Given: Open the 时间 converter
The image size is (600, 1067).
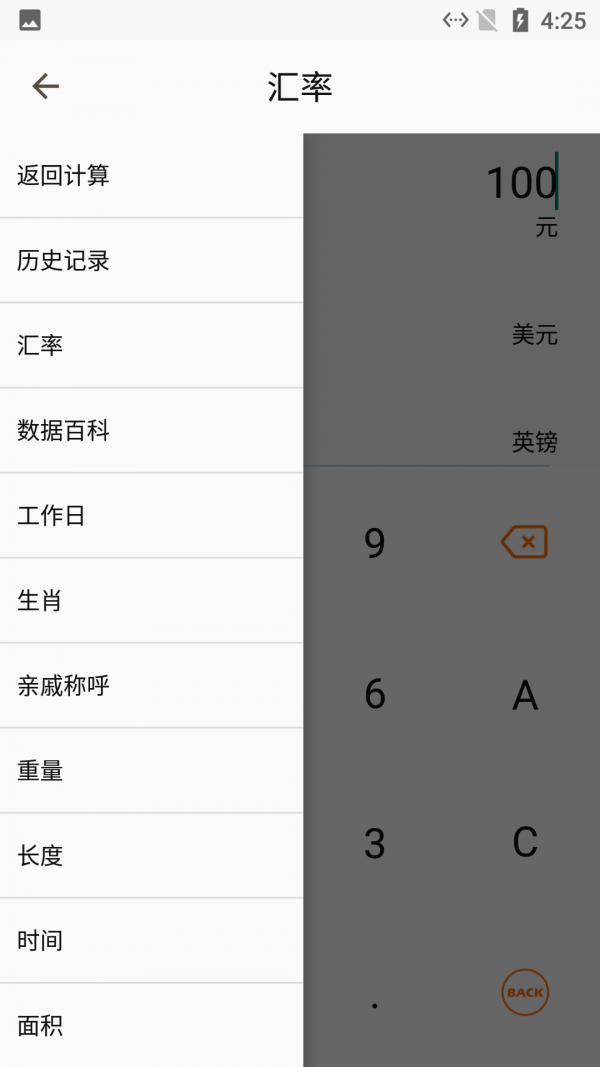Looking at the screenshot, I should click(150, 941).
